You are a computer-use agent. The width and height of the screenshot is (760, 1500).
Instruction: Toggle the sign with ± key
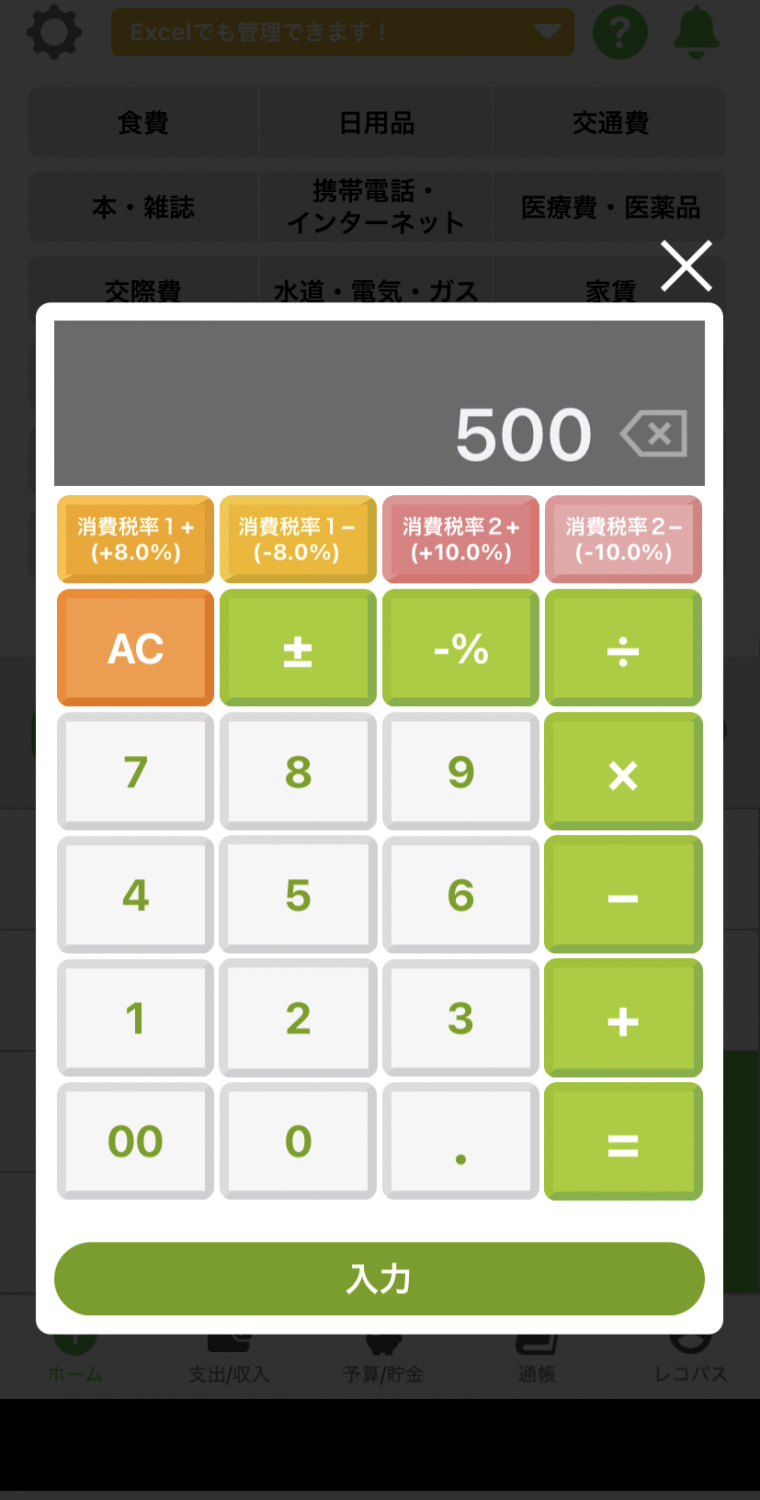(x=298, y=648)
